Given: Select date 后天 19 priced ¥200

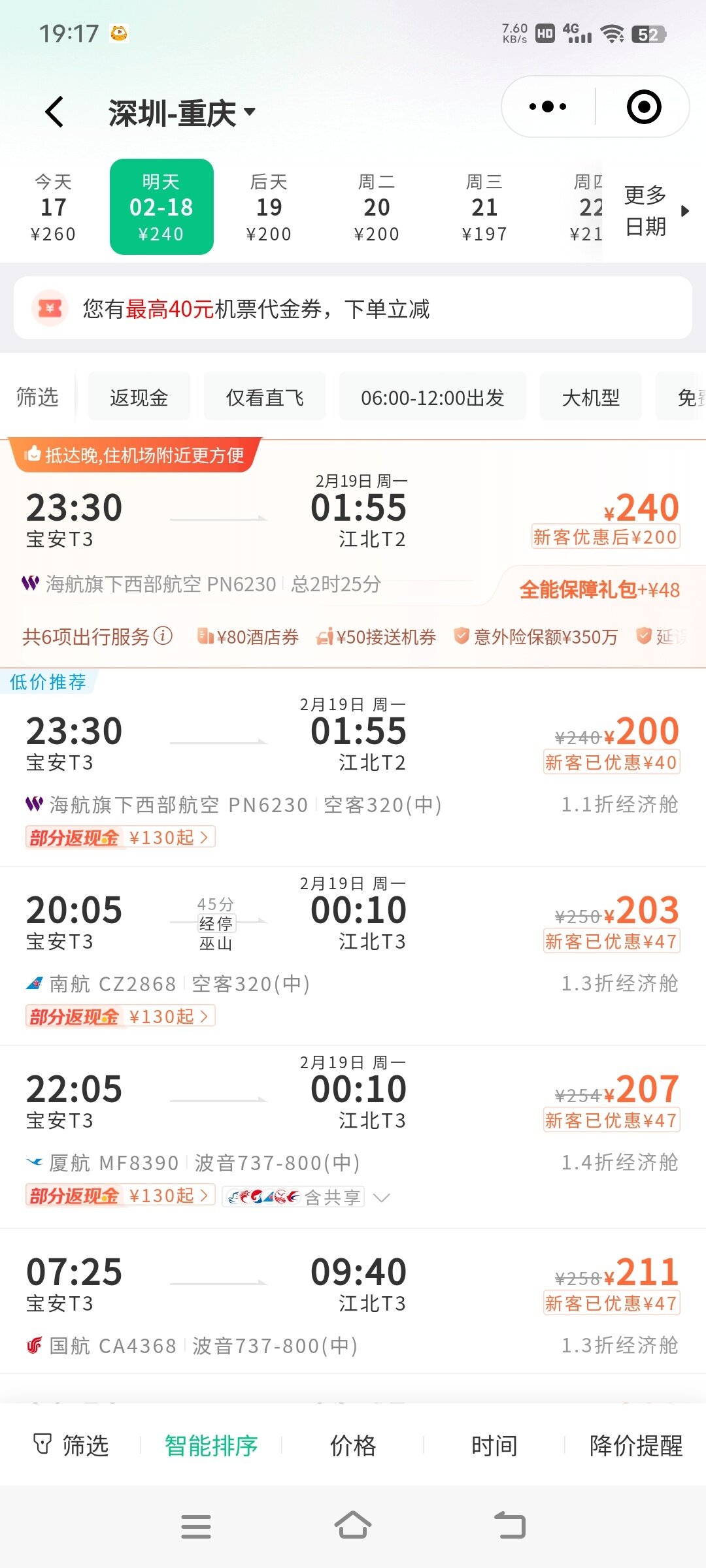Looking at the screenshot, I should pos(269,207).
